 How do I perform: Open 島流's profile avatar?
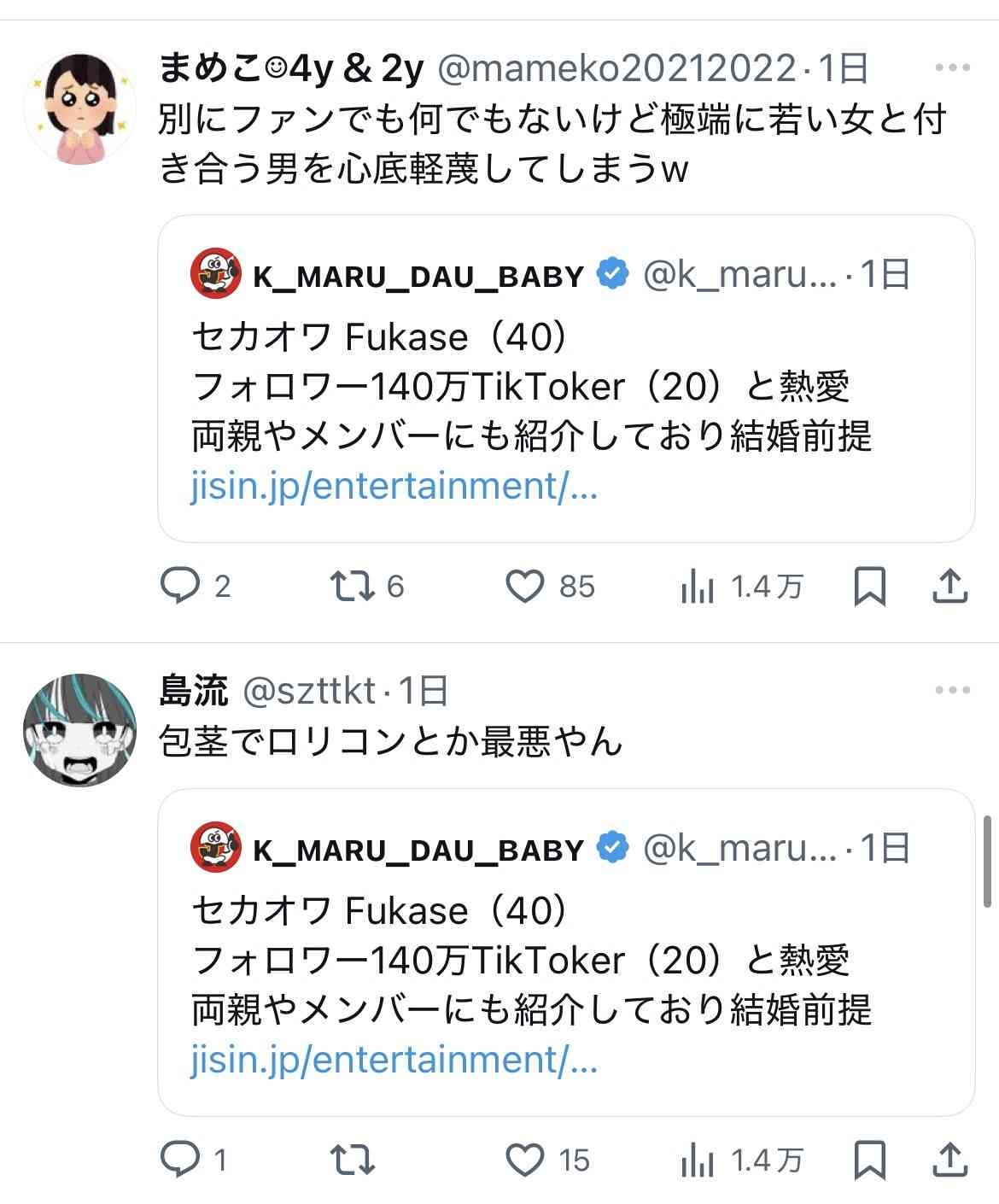79,730
